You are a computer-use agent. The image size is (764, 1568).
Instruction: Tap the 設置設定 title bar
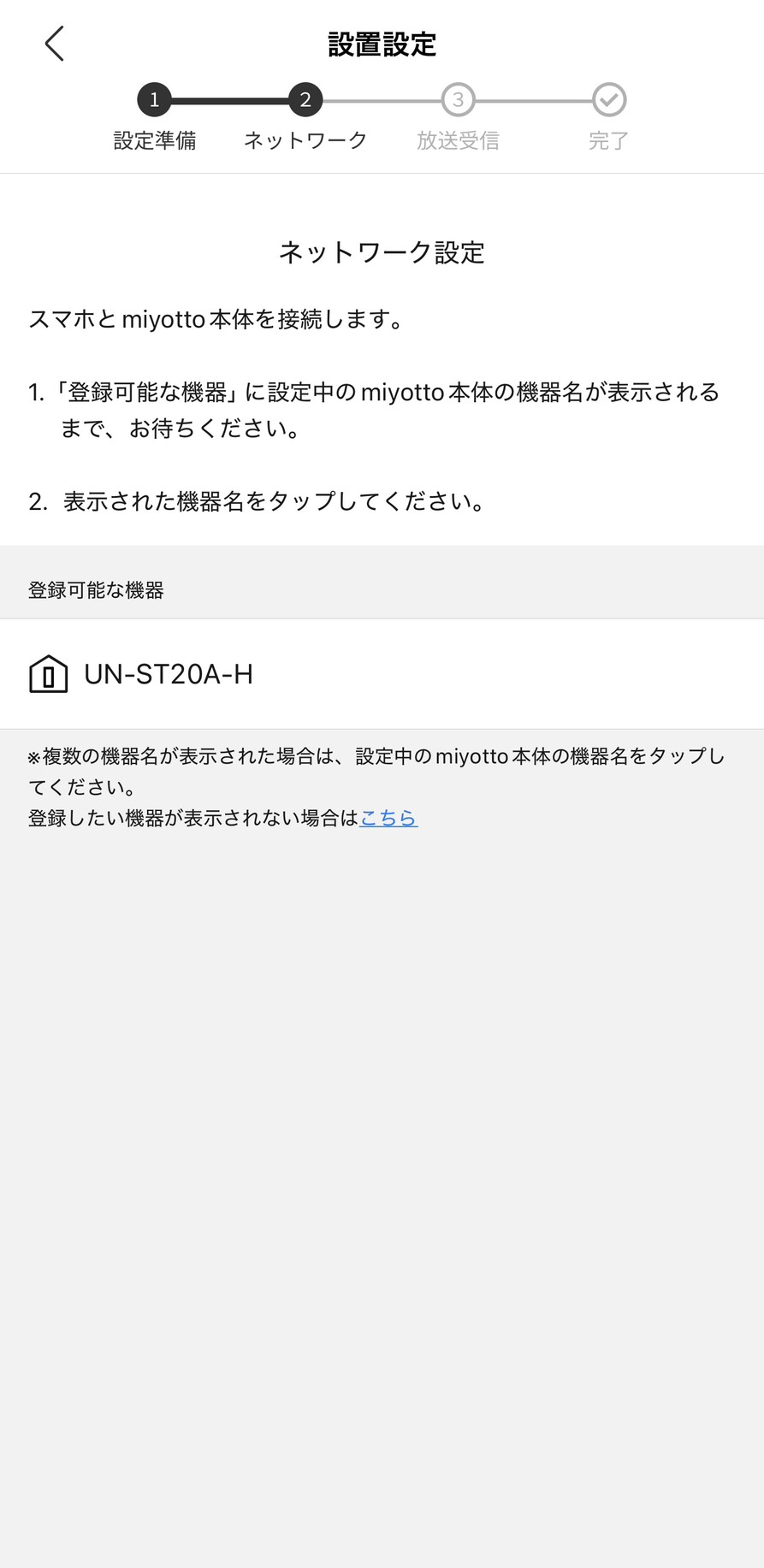(382, 44)
